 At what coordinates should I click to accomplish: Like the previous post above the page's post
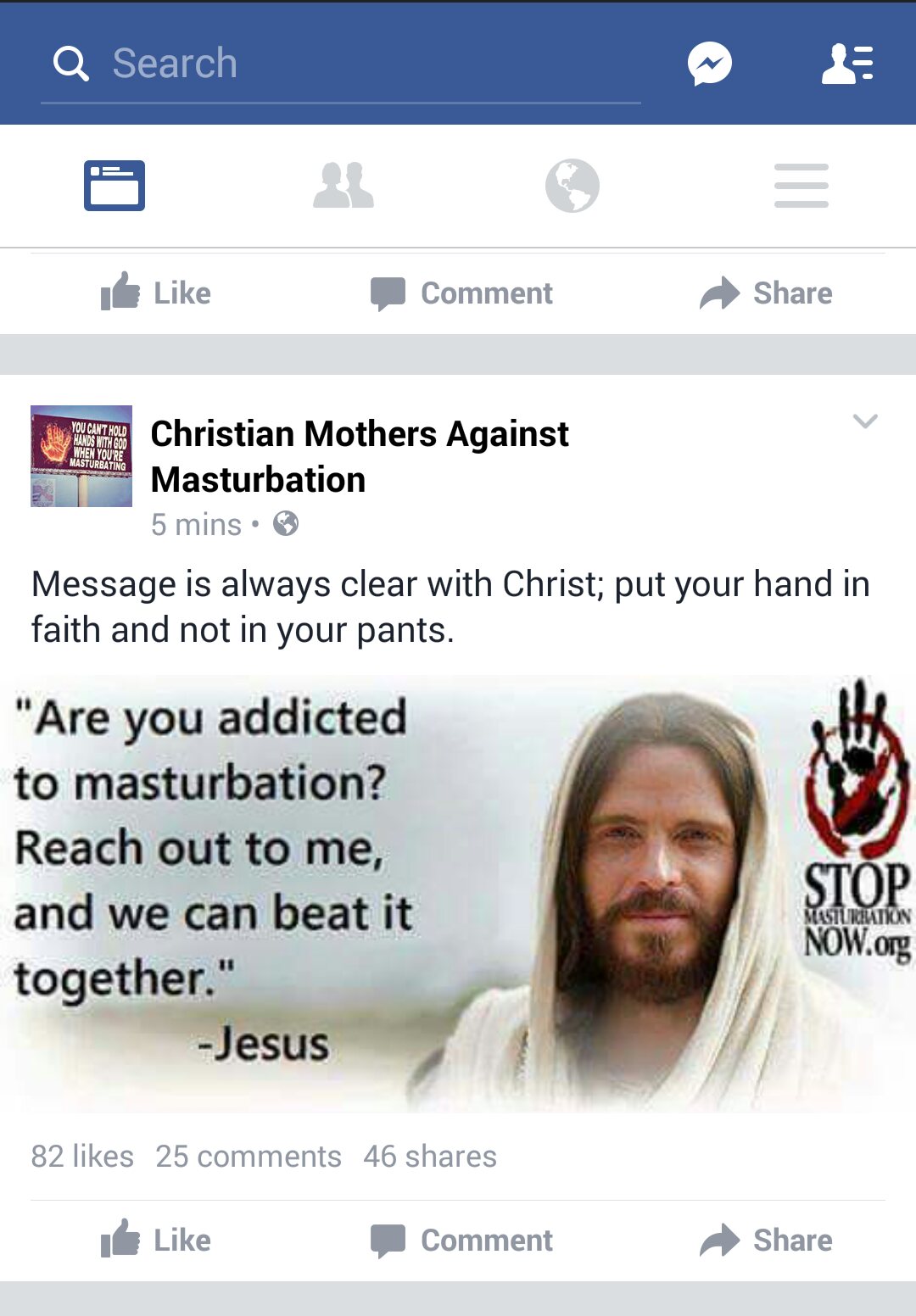156,293
